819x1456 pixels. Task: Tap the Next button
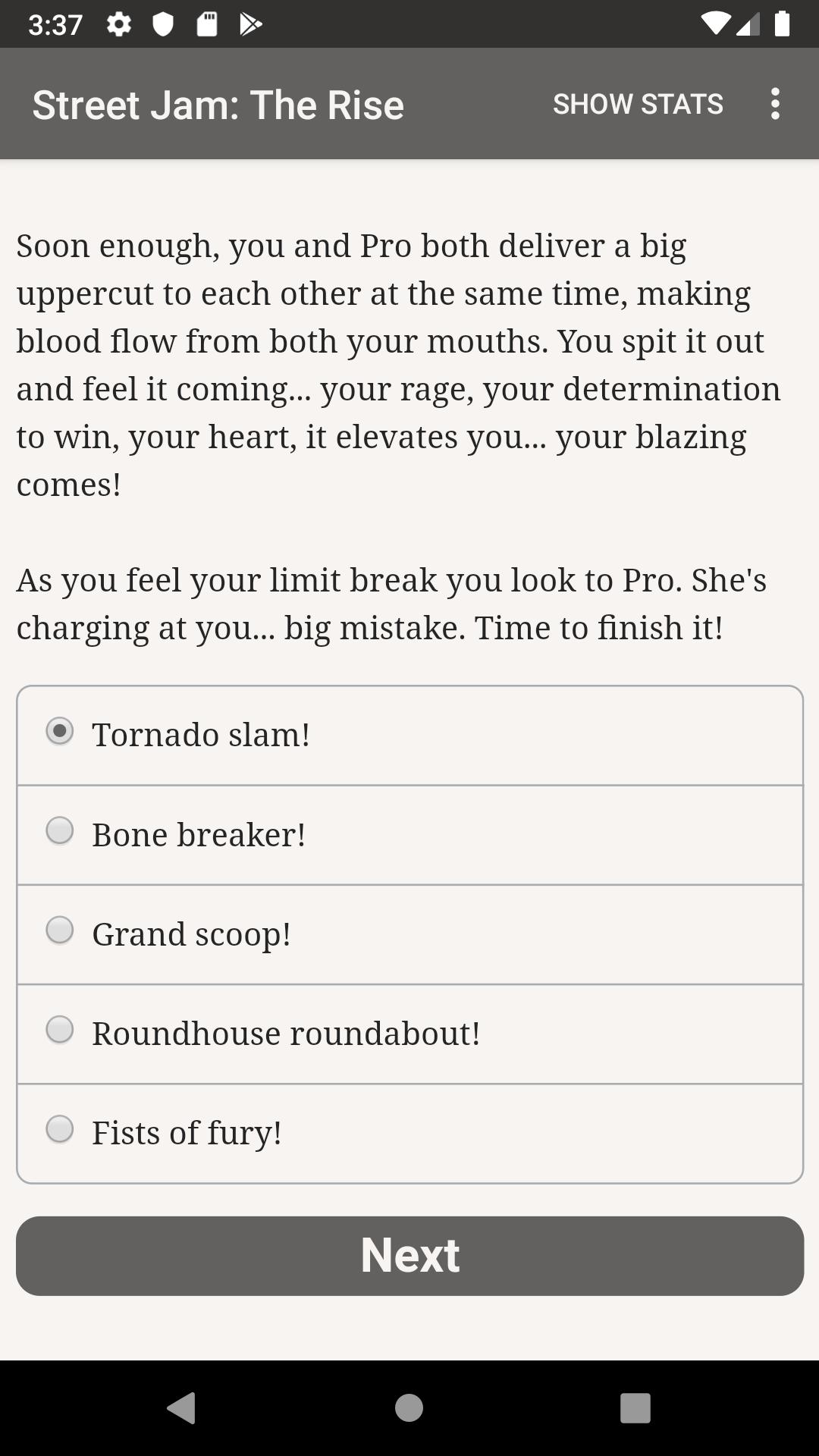[409, 1256]
